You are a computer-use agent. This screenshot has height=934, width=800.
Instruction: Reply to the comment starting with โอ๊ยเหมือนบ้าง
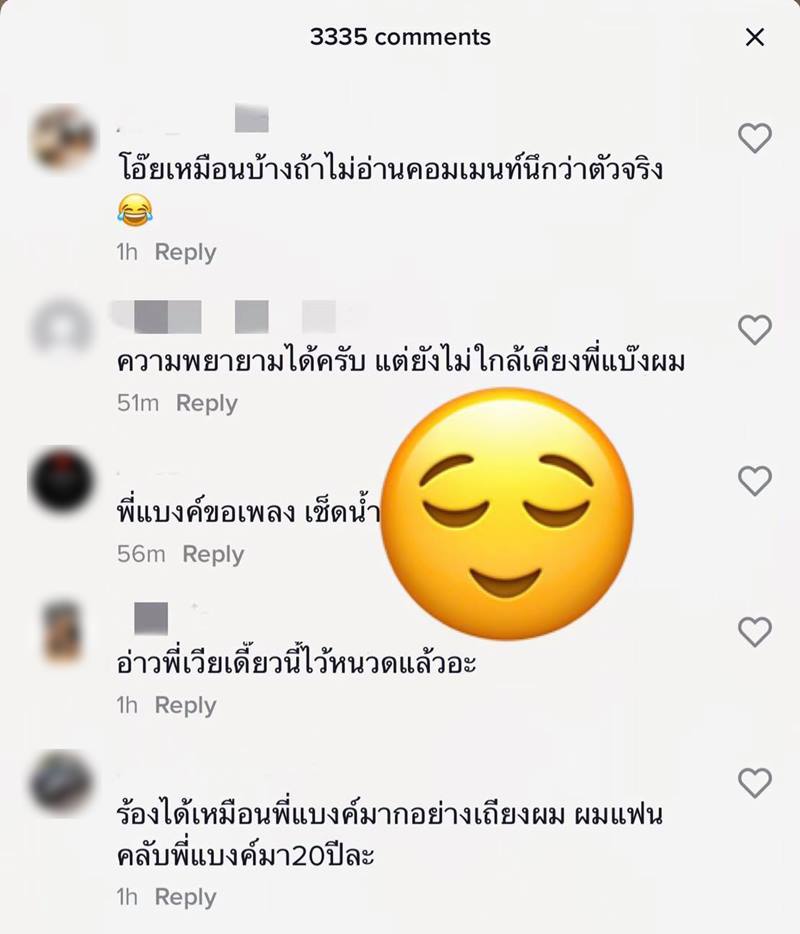pos(185,252)
